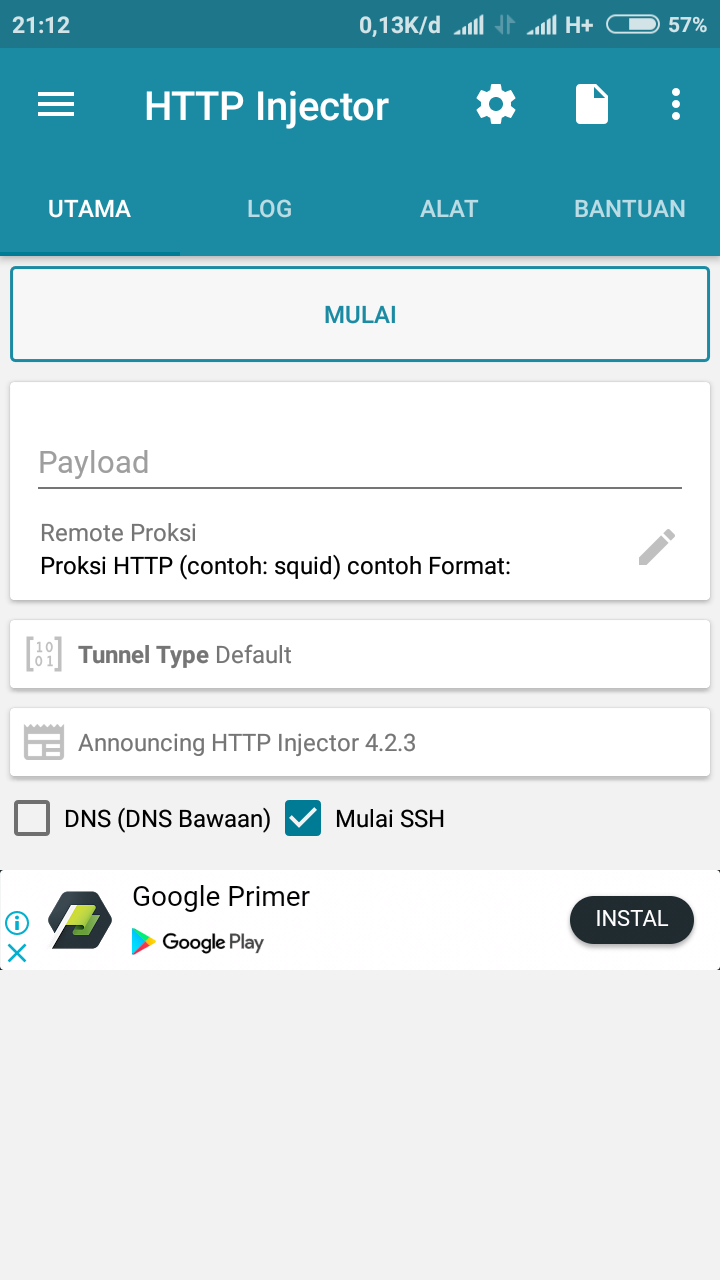This screenshot has height=1280, width=720.
Task: Uncheck the Mulai SSH checkbox
Action: click(x=303, y=819)
